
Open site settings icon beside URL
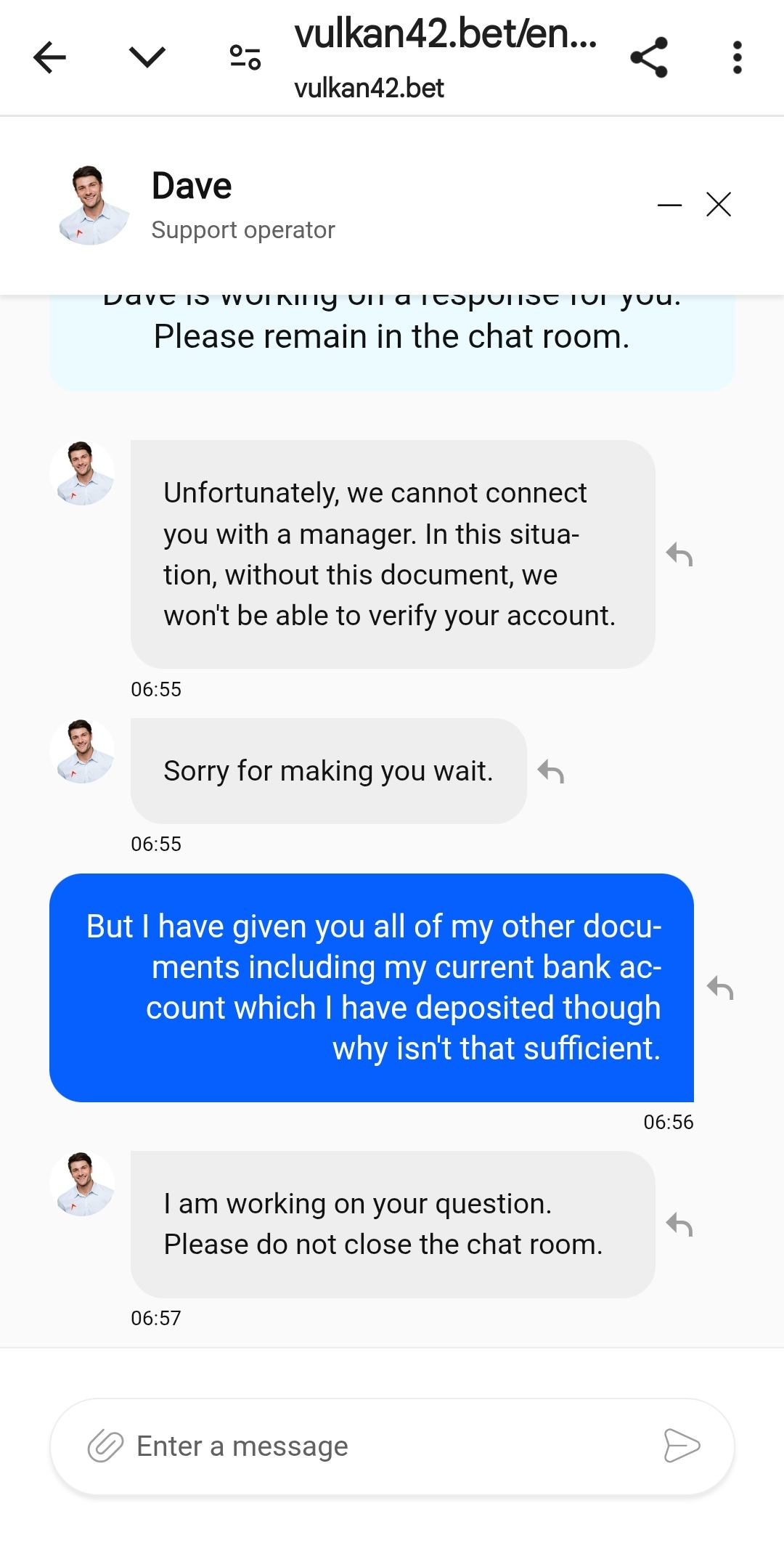[x=245, y=57]
